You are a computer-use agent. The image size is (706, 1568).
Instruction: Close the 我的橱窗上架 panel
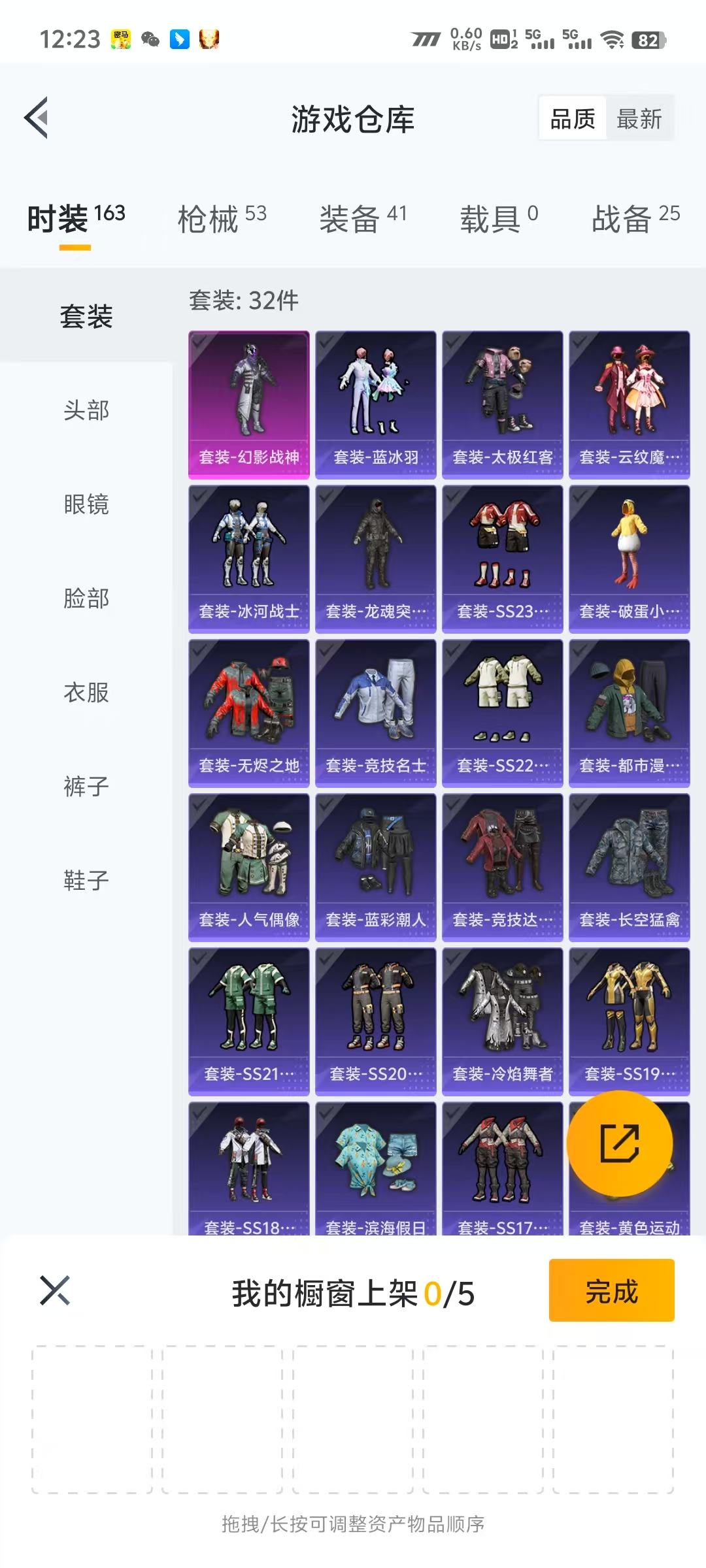pyautogui.click(x=55, y=1290)
